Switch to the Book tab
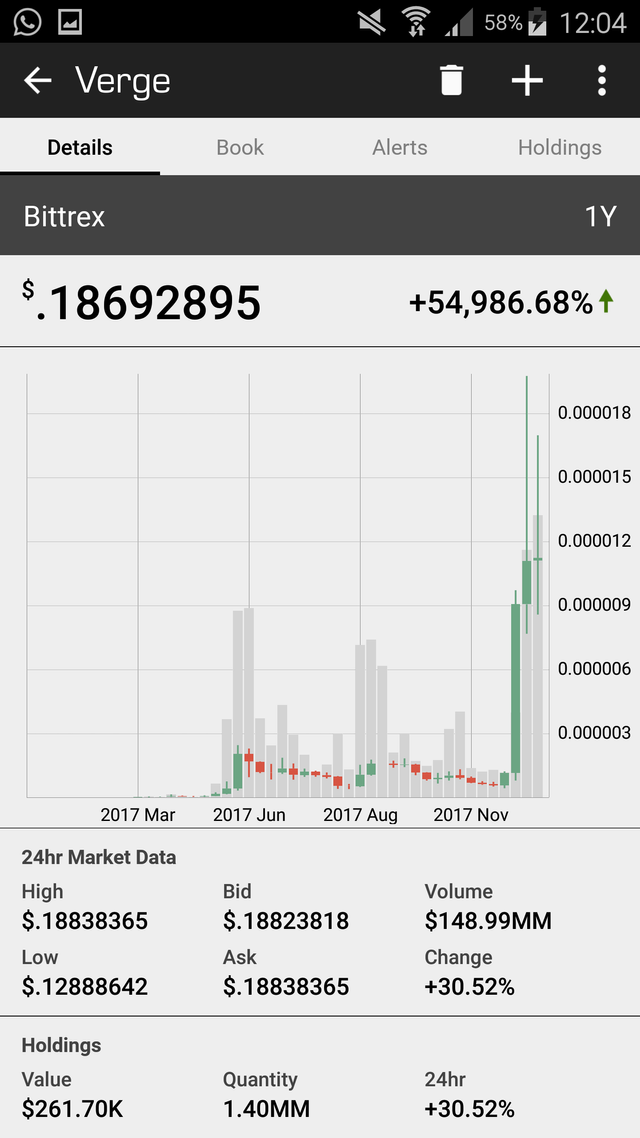The width and height of the screenshot is (640, 1138). (x=240, y=148)
